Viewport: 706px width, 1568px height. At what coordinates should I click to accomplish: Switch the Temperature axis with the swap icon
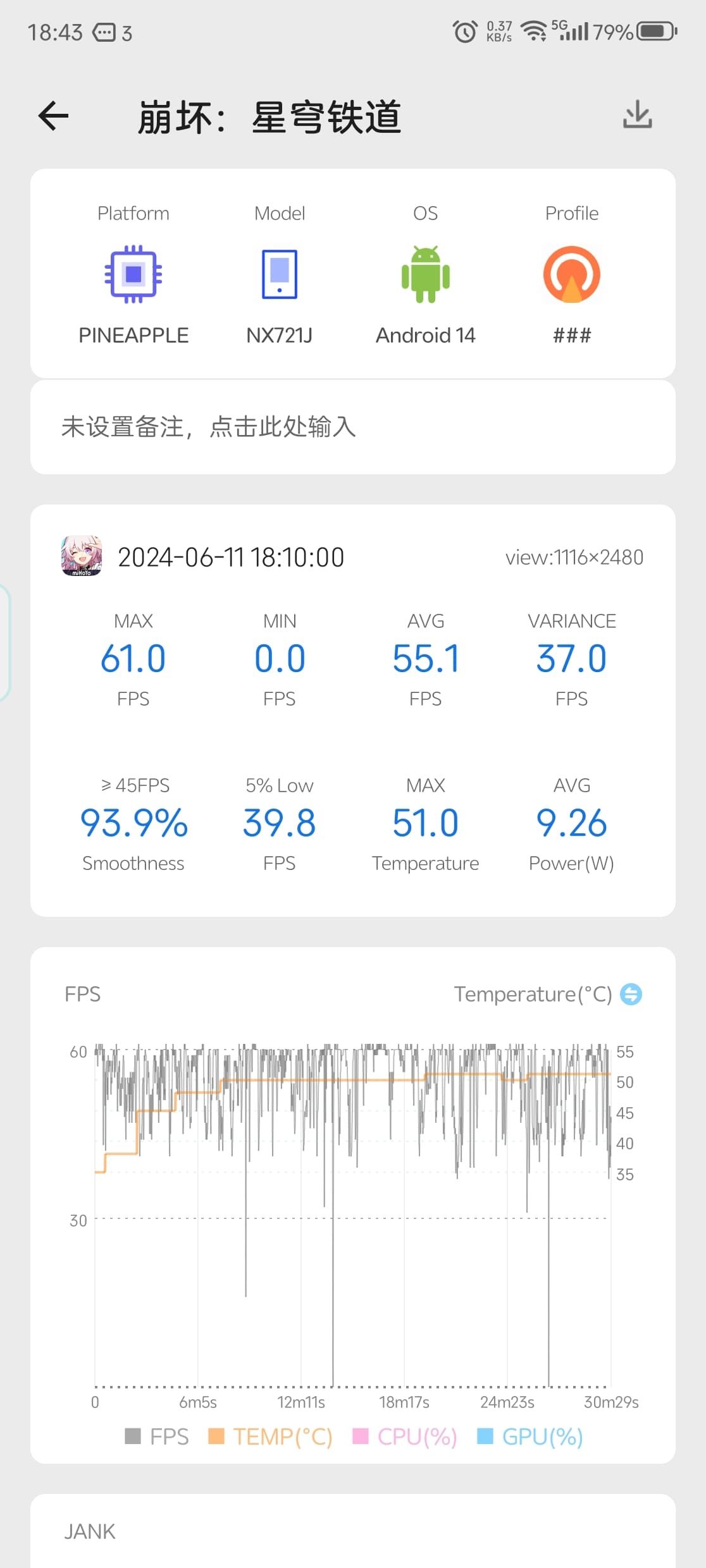631,994
